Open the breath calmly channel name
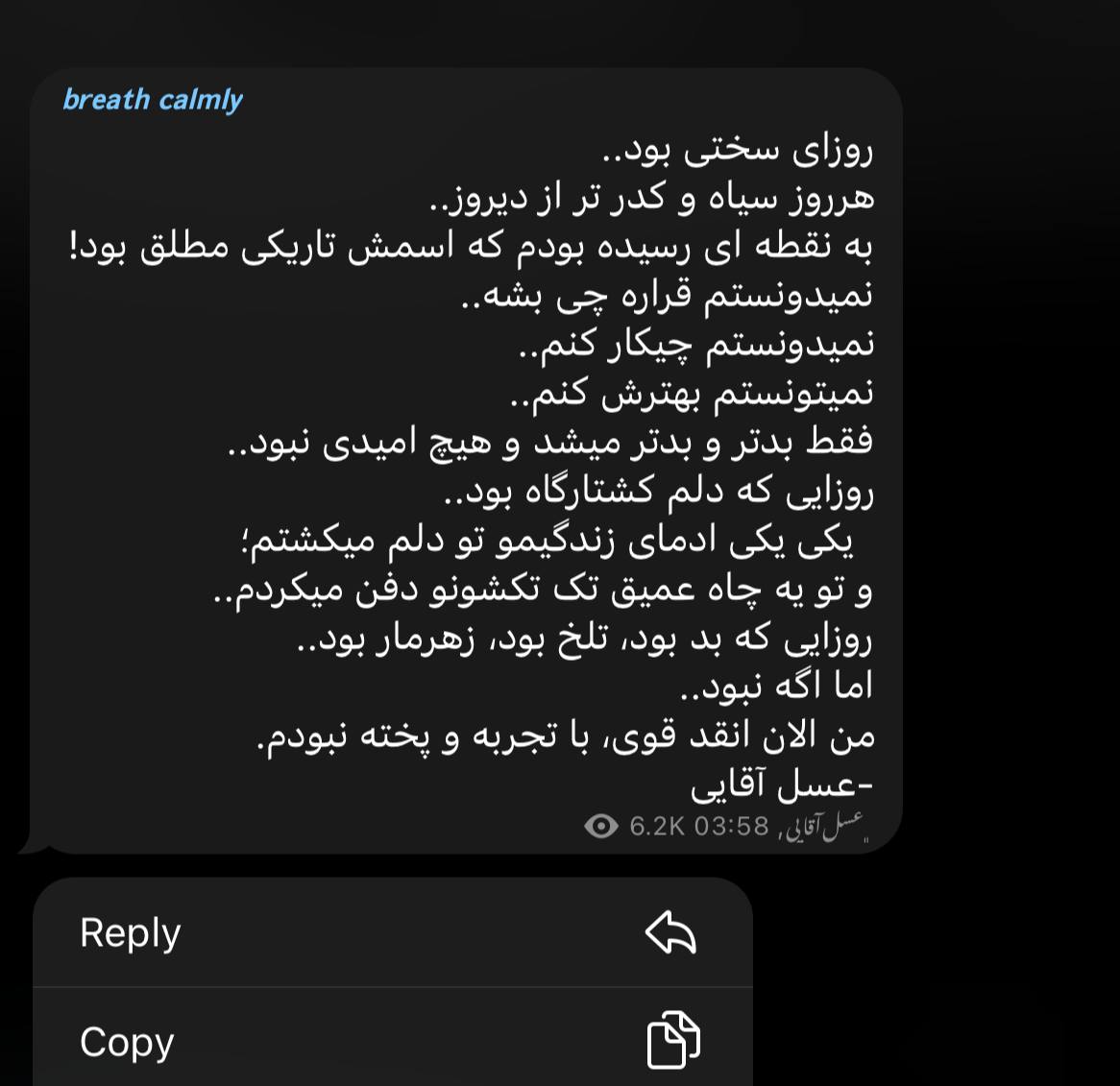The width and height of the screenshot is (1120, 1086). pos(152,100)
